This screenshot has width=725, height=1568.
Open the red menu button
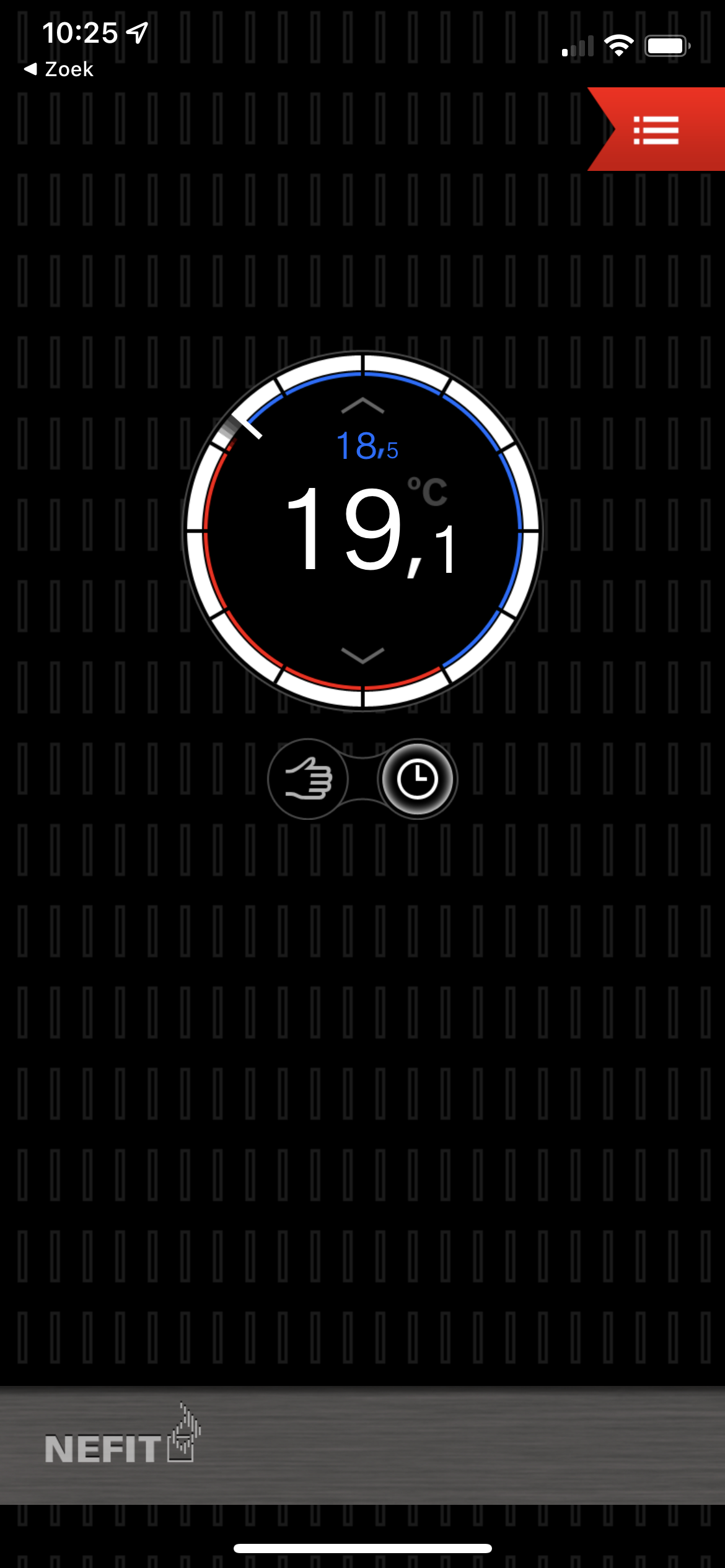[x=657, y=129]
